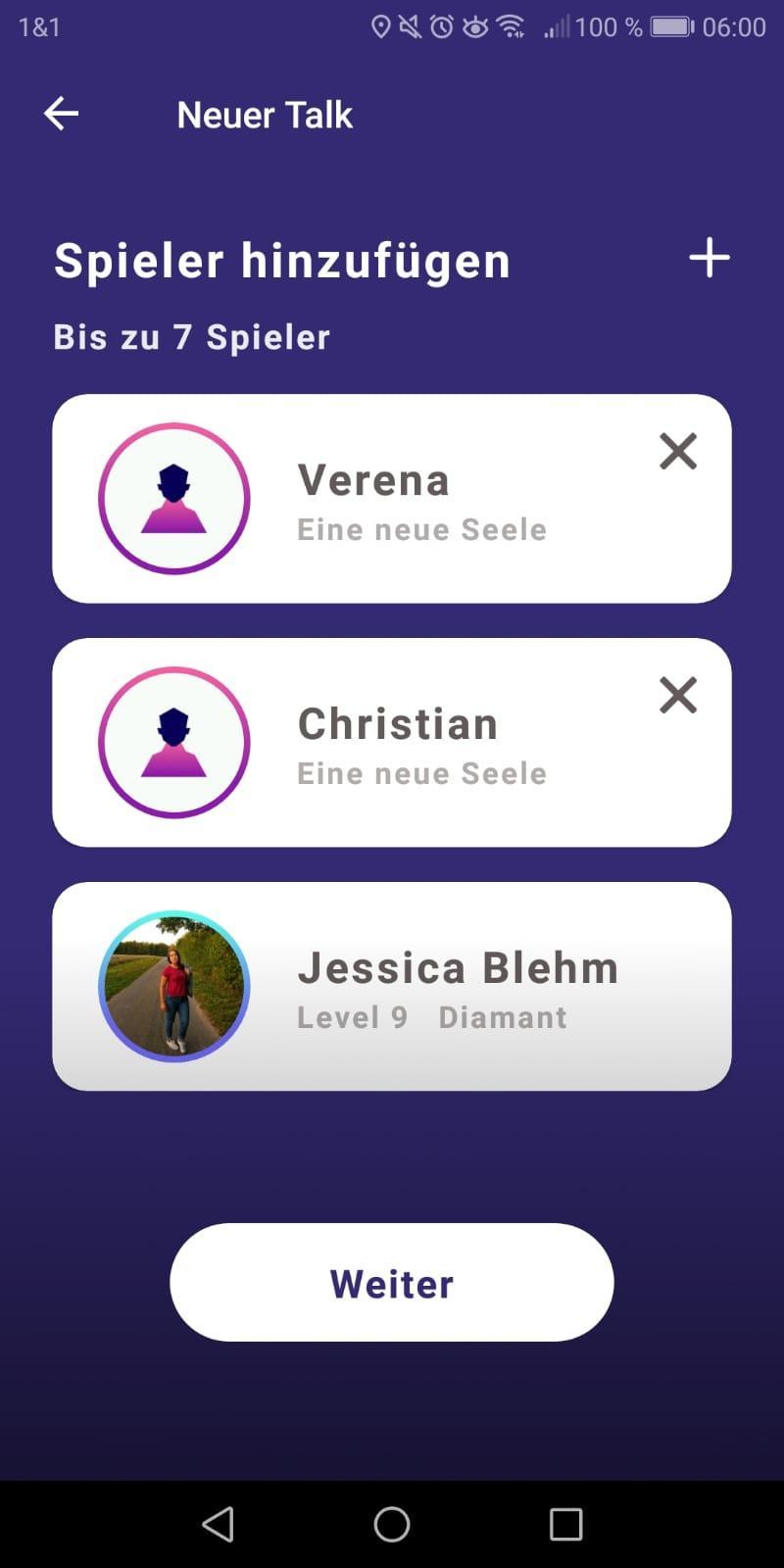Open Verena's player card

click(392, 500)
